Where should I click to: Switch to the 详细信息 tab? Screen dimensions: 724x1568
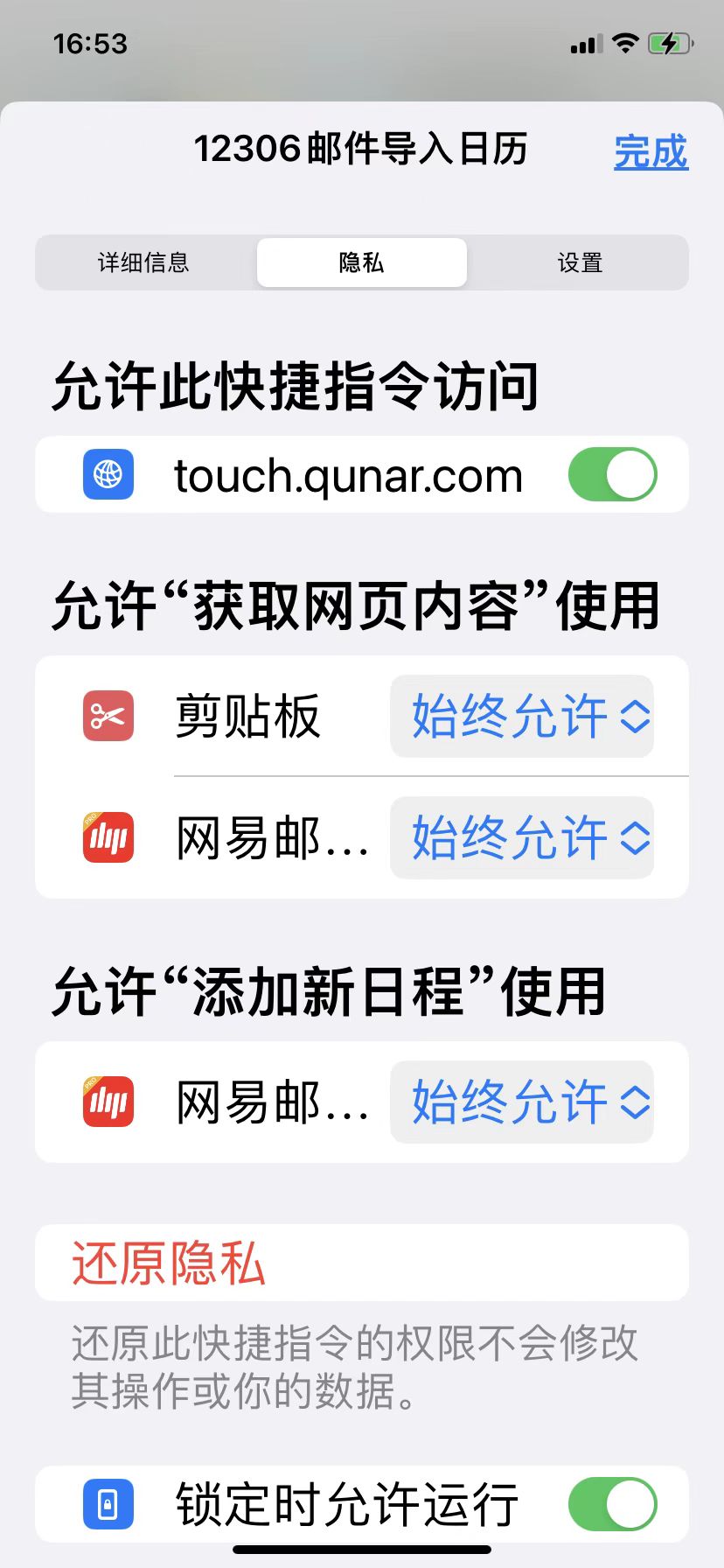click(x=144, y=262)
